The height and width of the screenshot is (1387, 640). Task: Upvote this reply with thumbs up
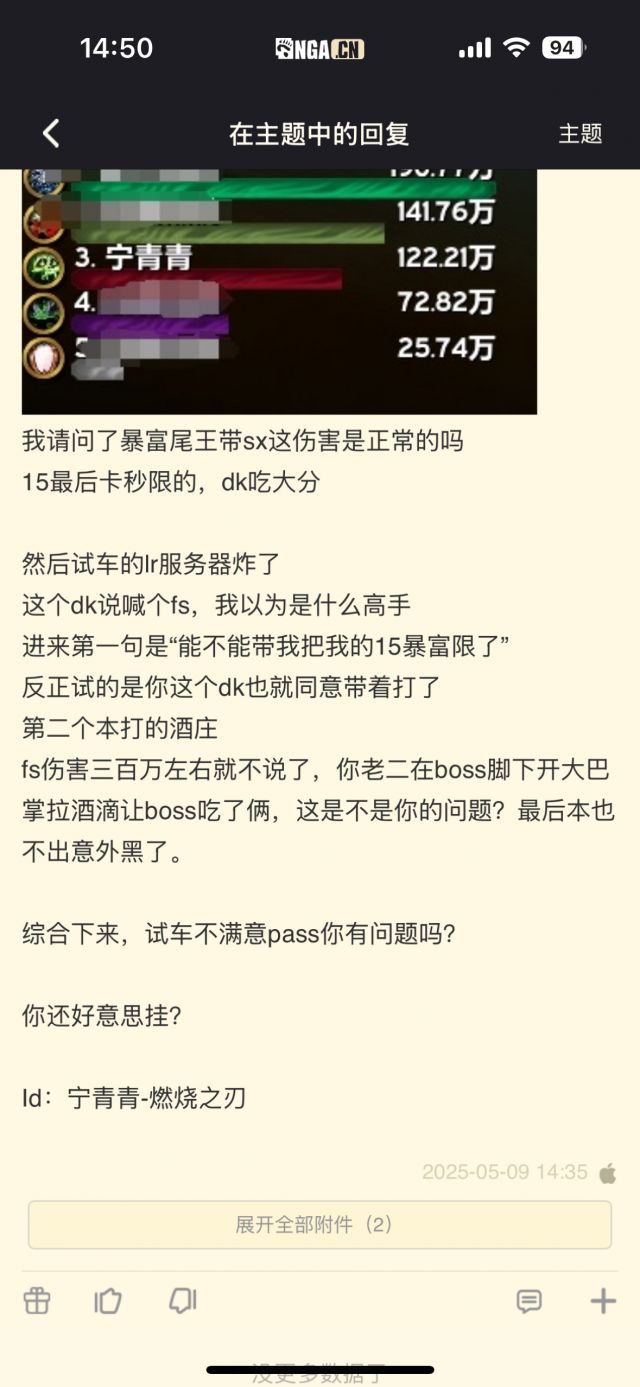(x=108, y=1300)
